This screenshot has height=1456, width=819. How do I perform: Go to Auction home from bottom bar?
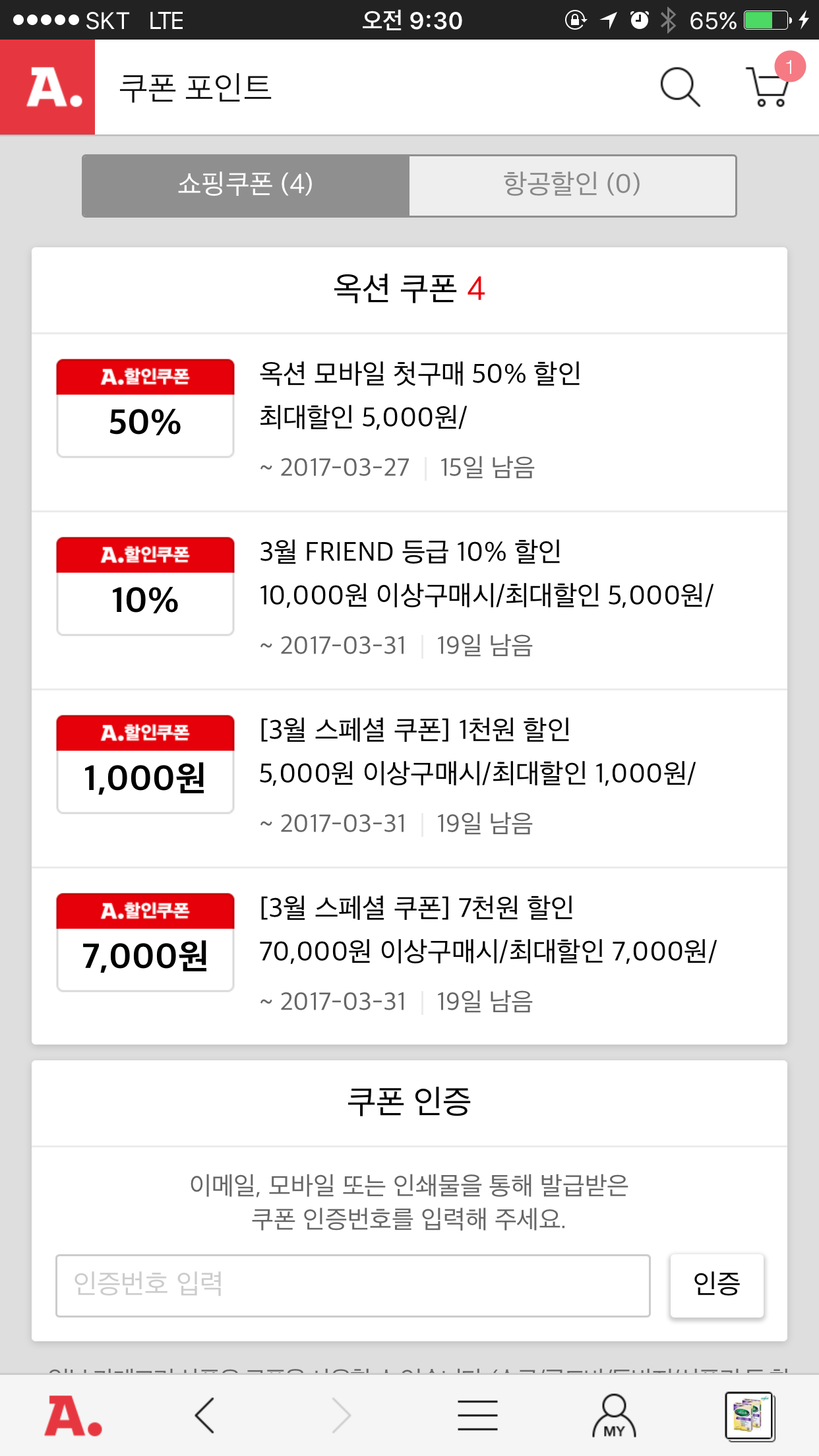coord(73,1416)
